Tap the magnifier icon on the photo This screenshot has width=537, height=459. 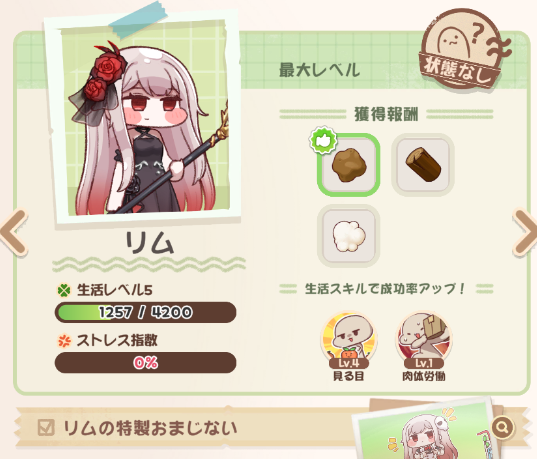point(502,427)
